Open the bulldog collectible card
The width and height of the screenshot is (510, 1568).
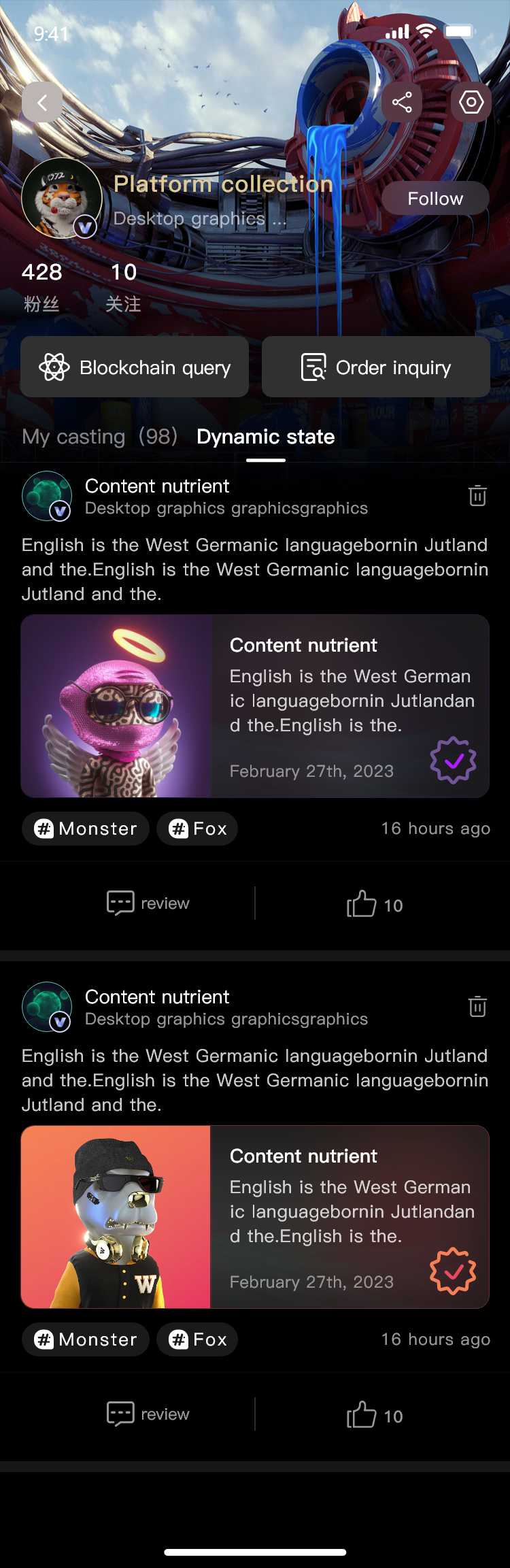point(255,1217)
